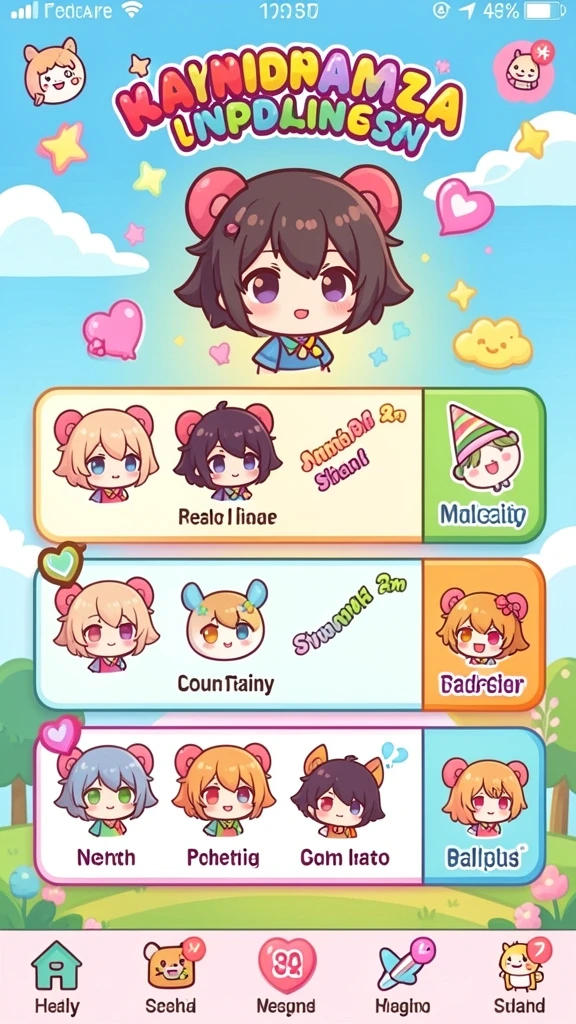Open the Nesgnd heart tab
576x1024 pixels.
286,976
